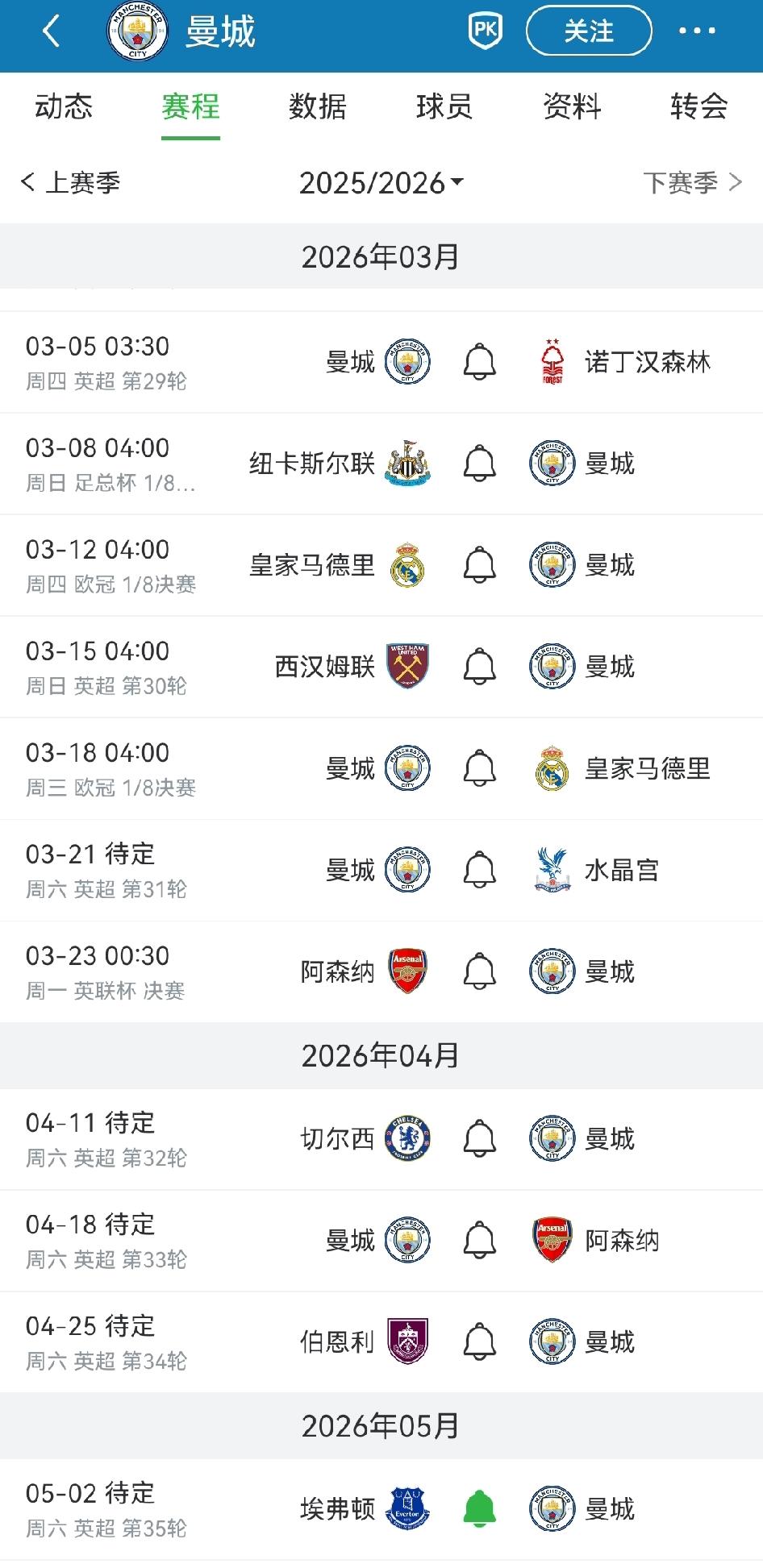Go to previous season via 上赛季
Image resolution: width=763 pixels, height=1568 pixels.
click(x=71, y=183)
